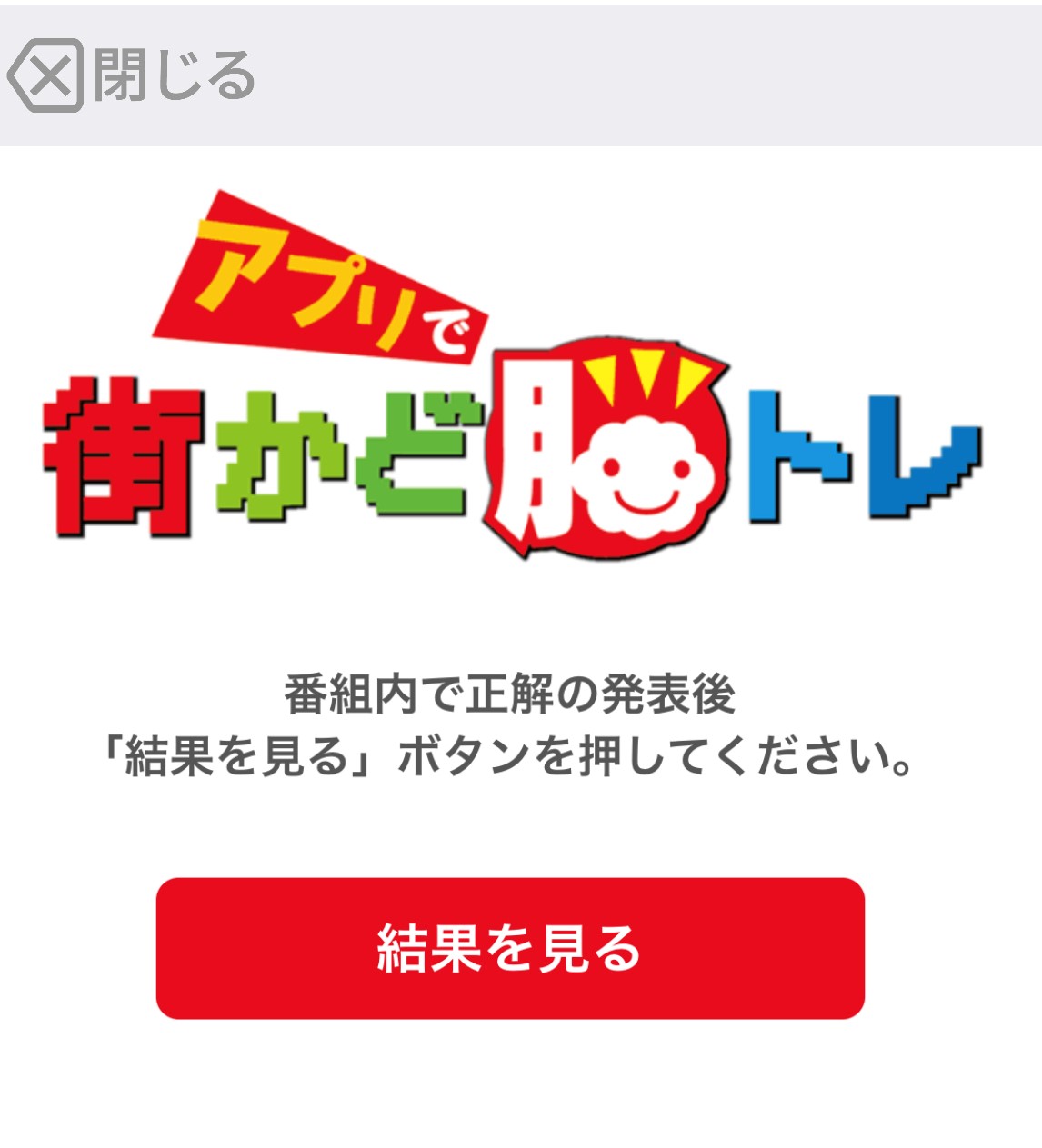Tap the red 結果を見る button

[510, 948]
